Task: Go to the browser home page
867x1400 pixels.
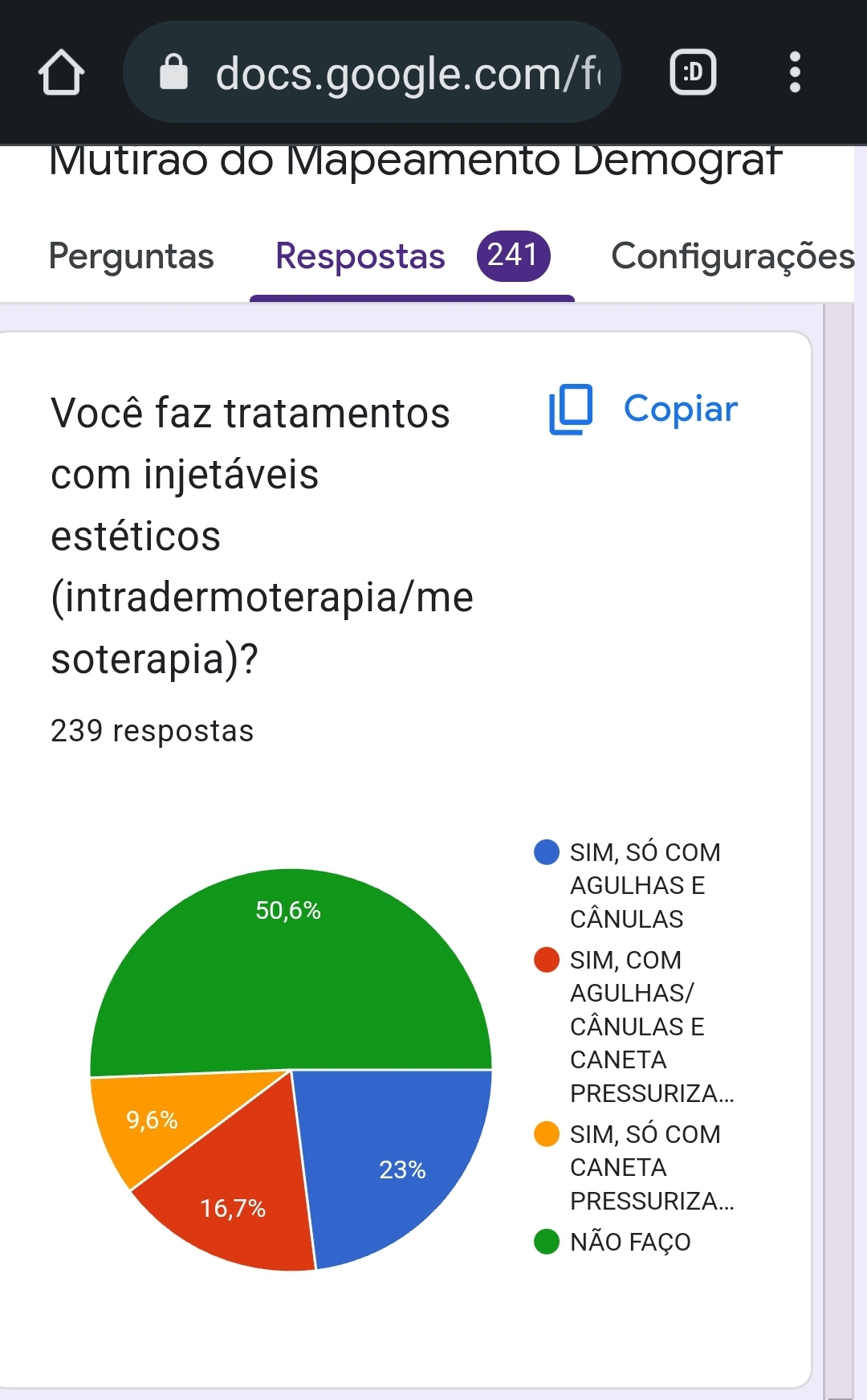Action: pyautogui.click(x=61, y=73)
